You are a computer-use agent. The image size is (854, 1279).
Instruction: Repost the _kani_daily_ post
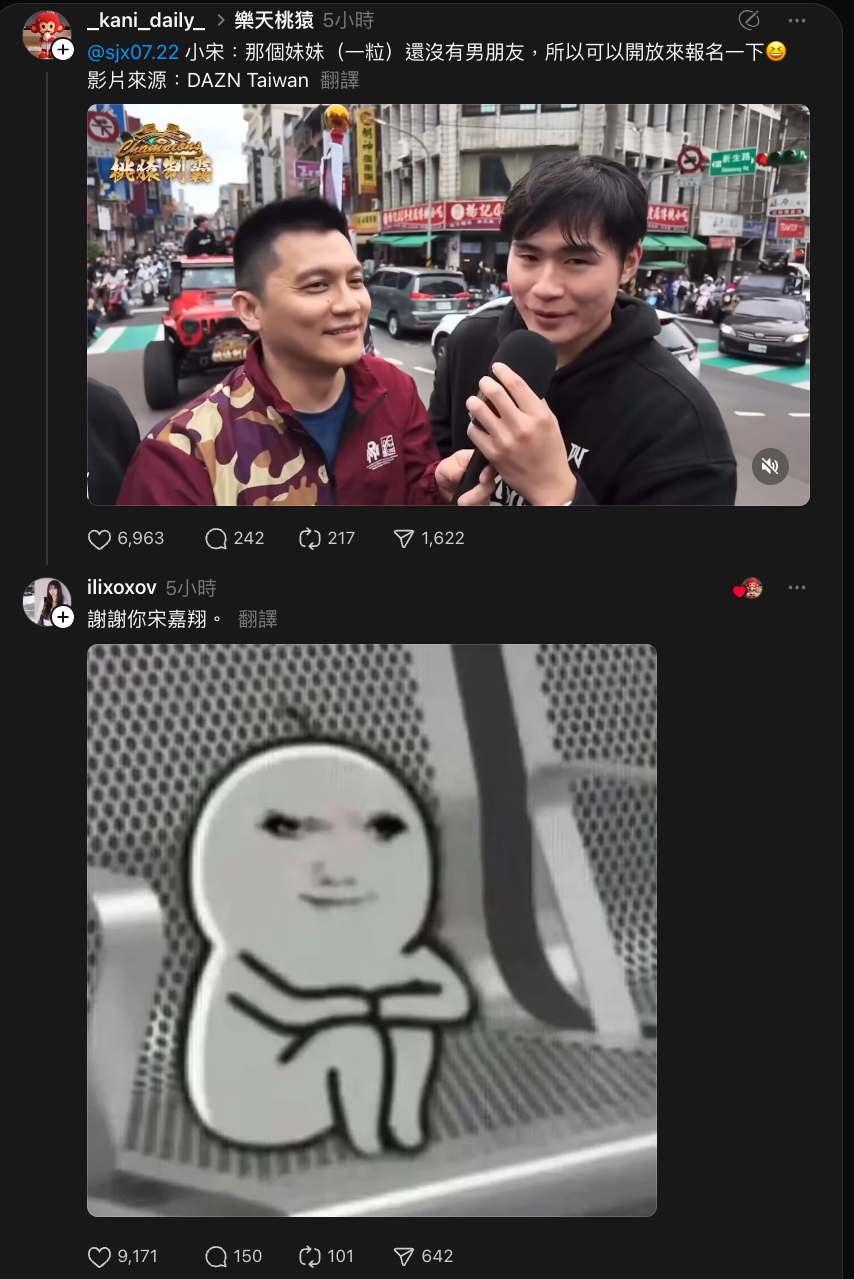[309, 539]
